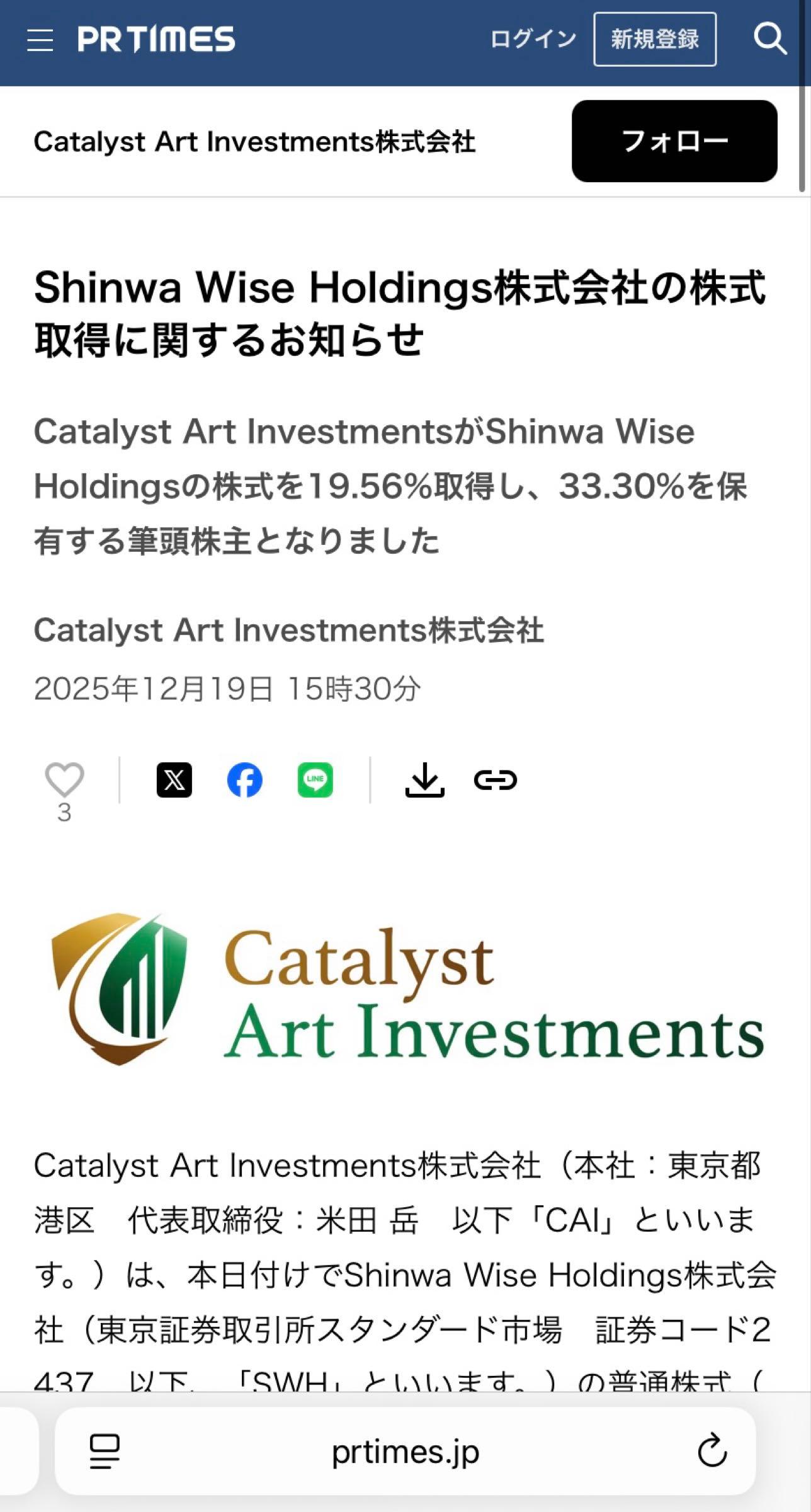Select the Catalyst Art Investments company name
This screenshot has width=811, height=1512.
tap(256, 142)
